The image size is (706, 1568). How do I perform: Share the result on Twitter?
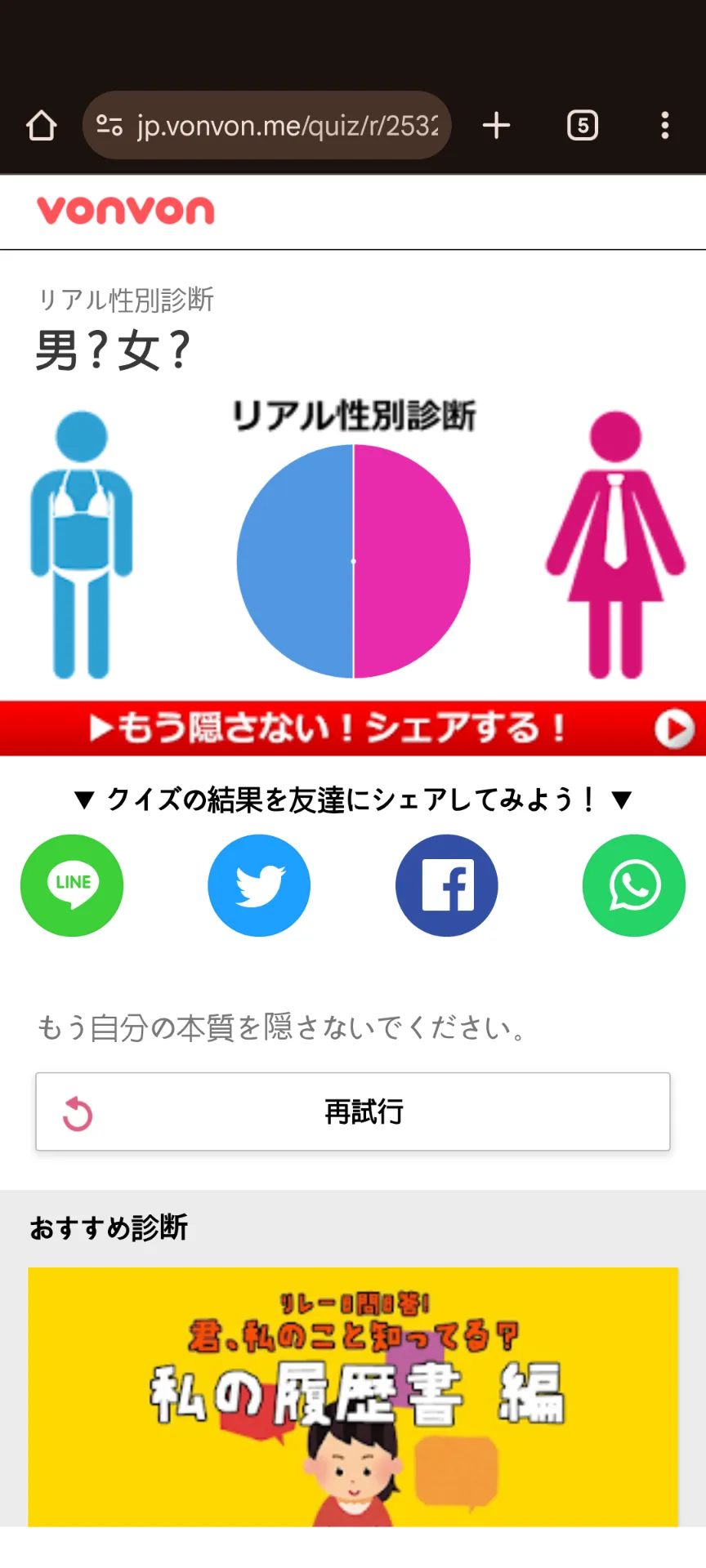259,885
